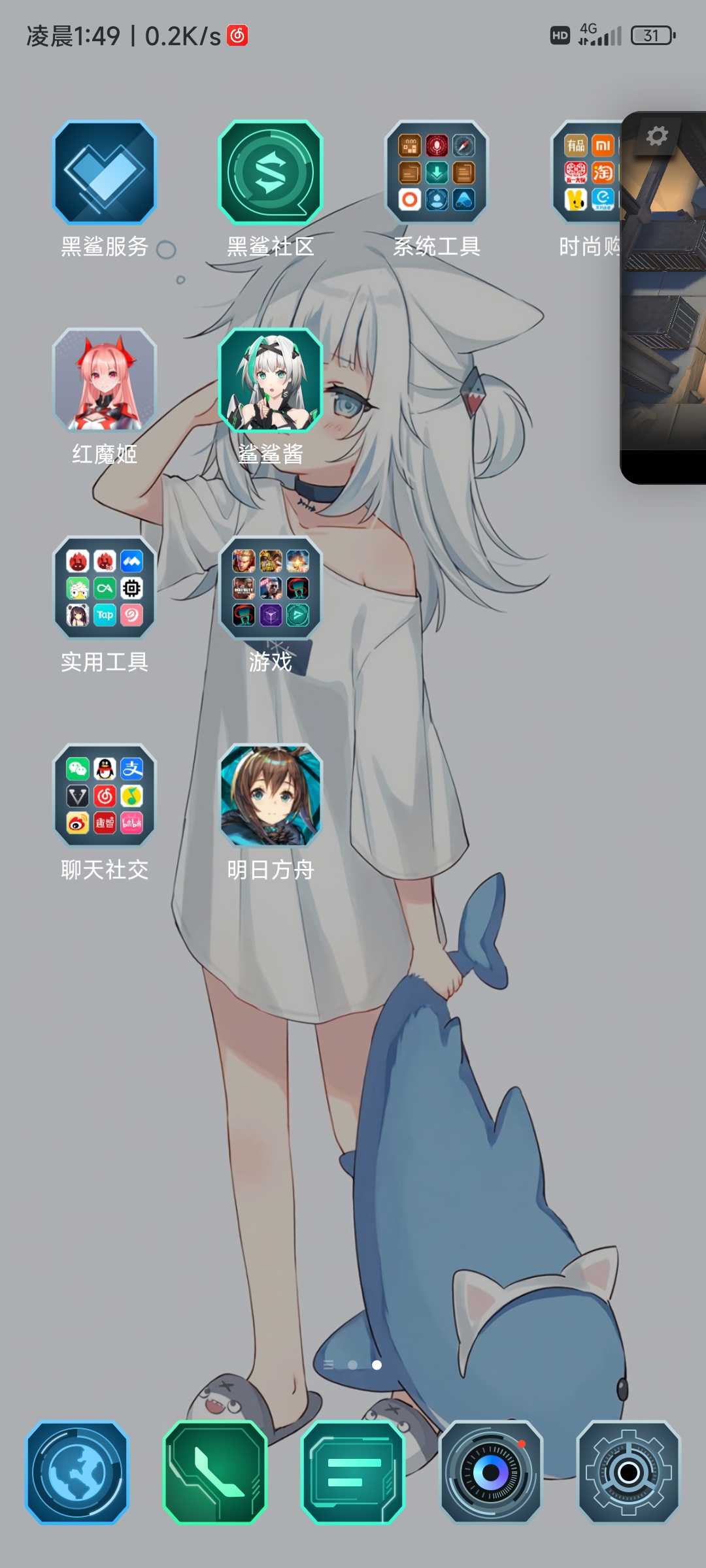This screenshot has width=706, height=1568.
Task: Open the 聊天社交 folder
Action: tap(105, 796)
